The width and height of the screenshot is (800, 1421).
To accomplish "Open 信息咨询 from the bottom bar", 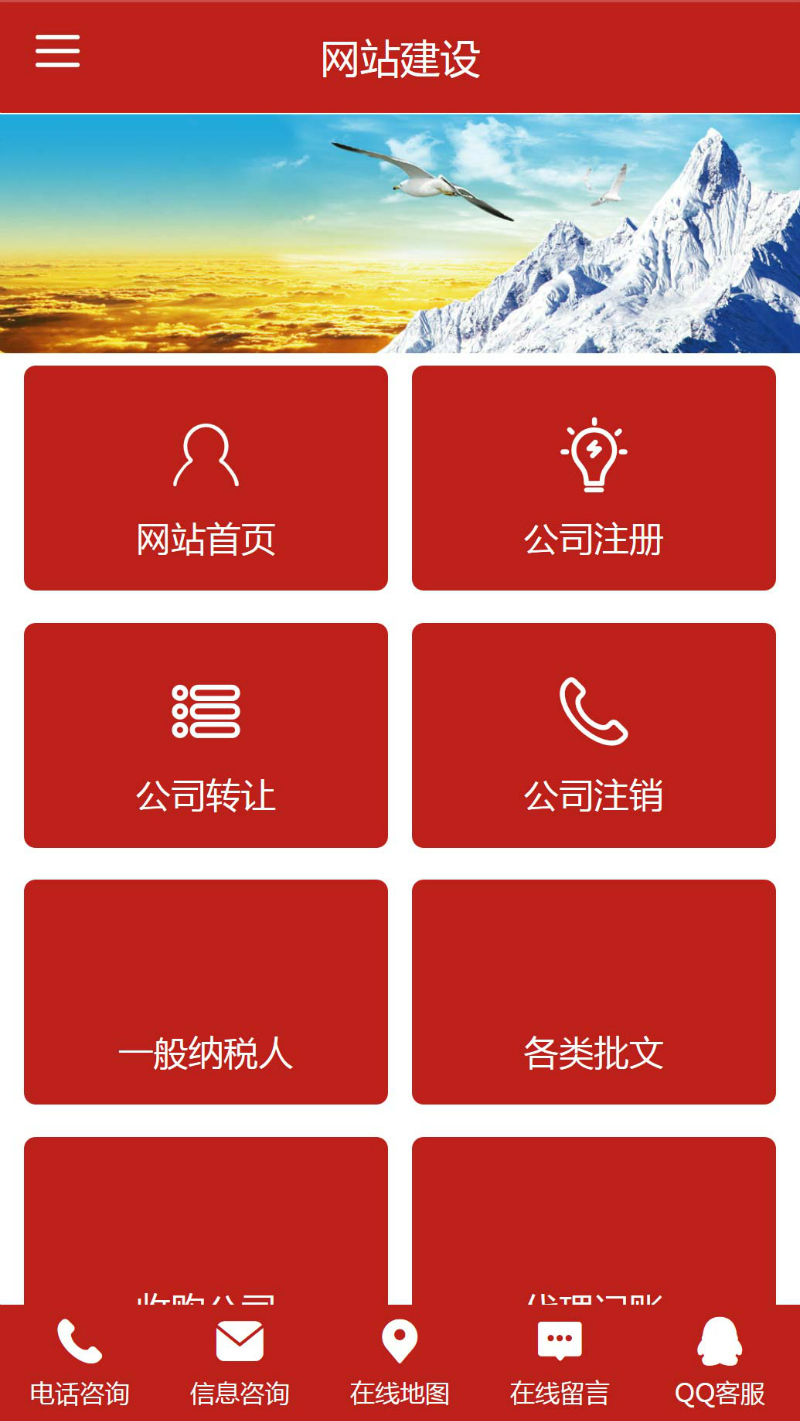I will [240, 1362].
